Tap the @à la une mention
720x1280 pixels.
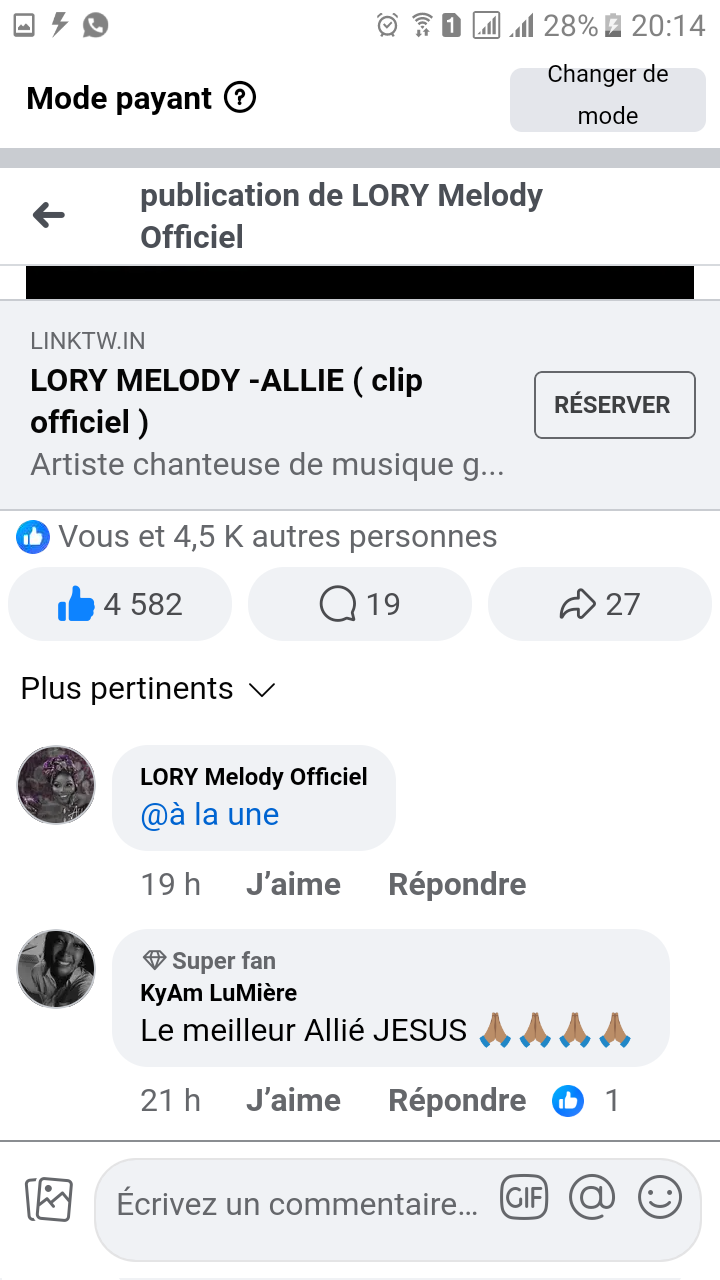coord(210,815)
